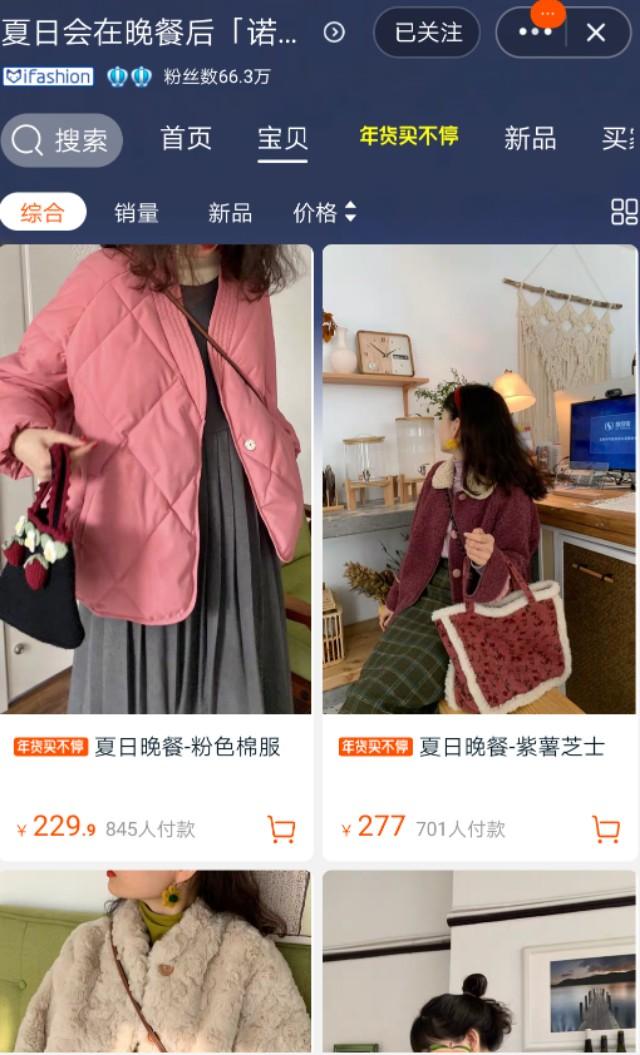This screenshot has height=1055, width=640.
Task: Filter the list by 新品 sort option
Action: coord(230,212)
